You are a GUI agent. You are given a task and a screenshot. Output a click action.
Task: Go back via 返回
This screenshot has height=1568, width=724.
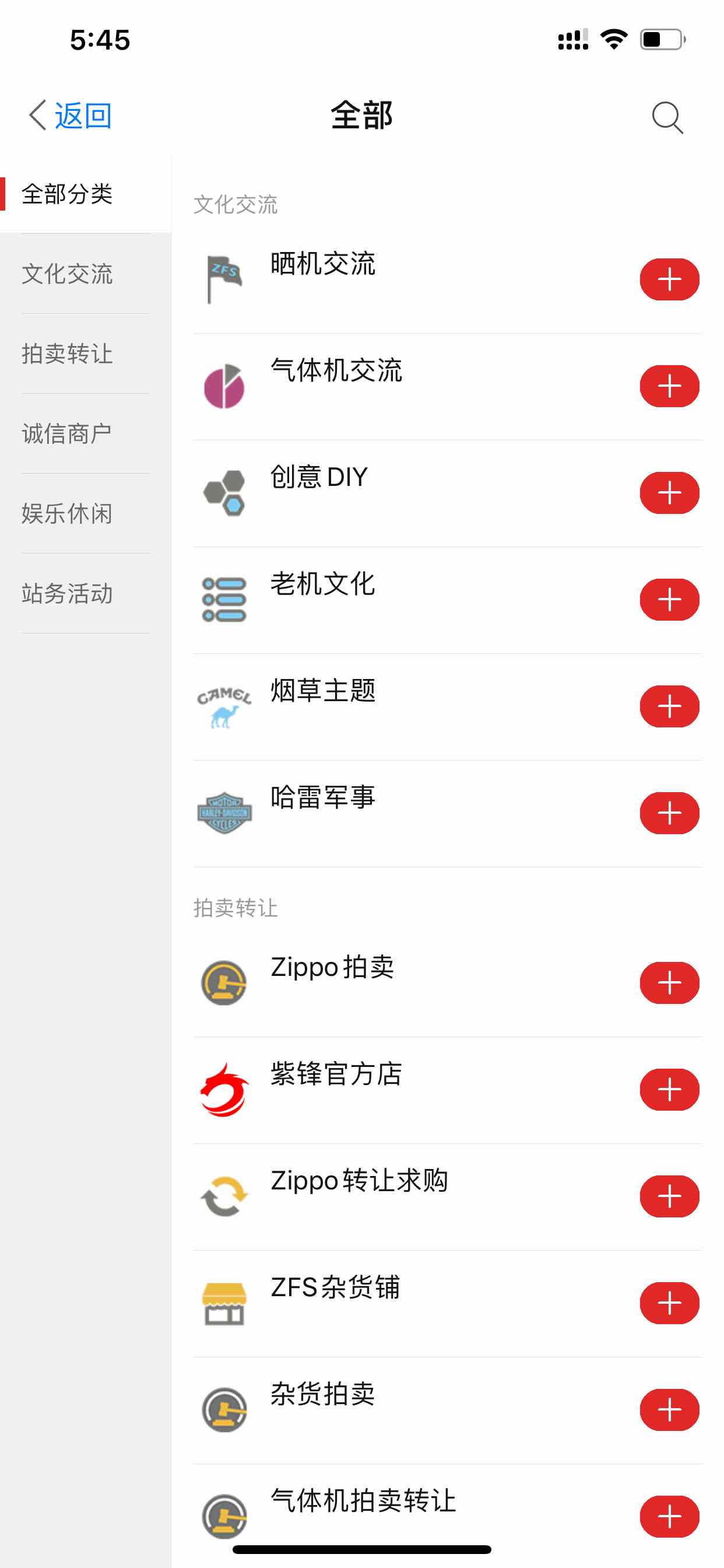[71, 116]
